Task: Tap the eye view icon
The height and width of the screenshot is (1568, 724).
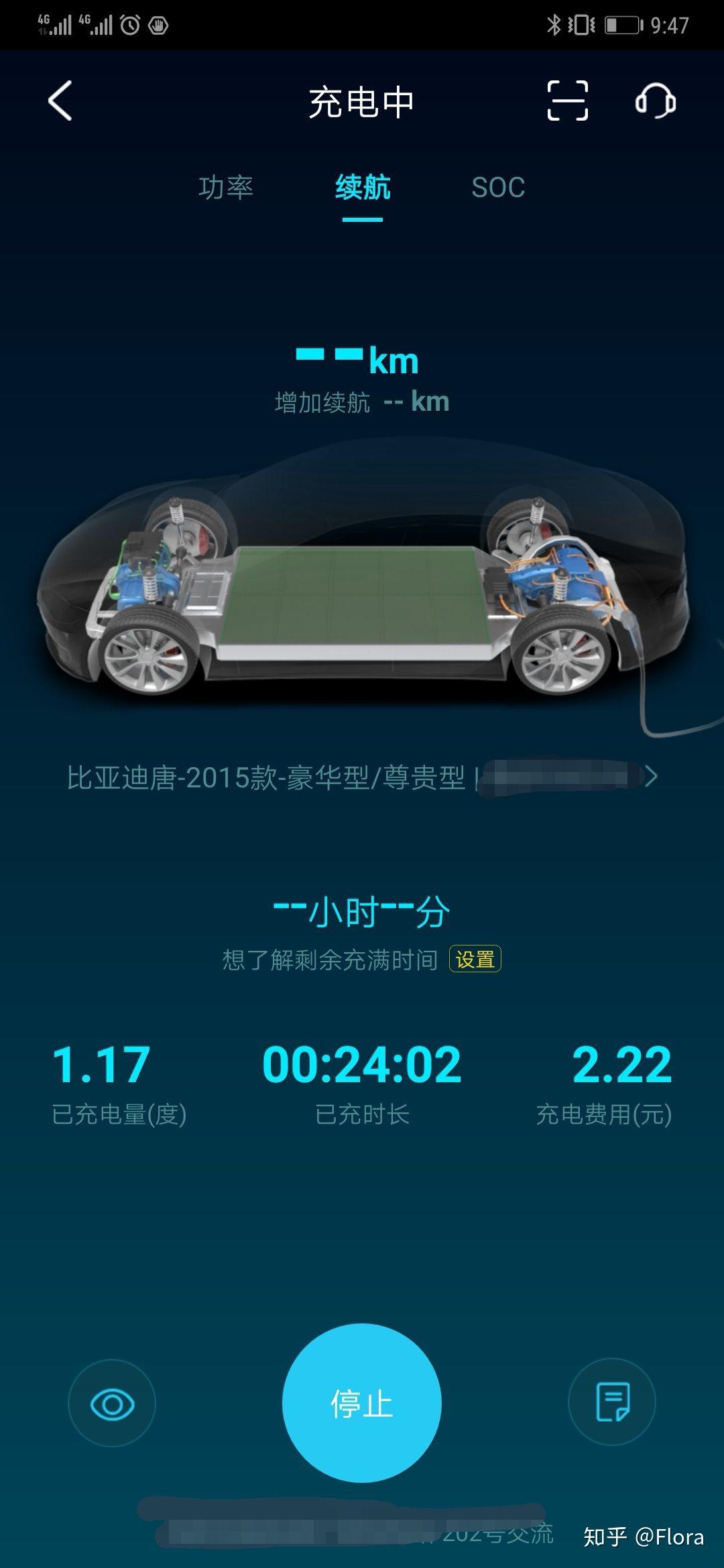Action: pyautogui.click(x=112, y=1402)
